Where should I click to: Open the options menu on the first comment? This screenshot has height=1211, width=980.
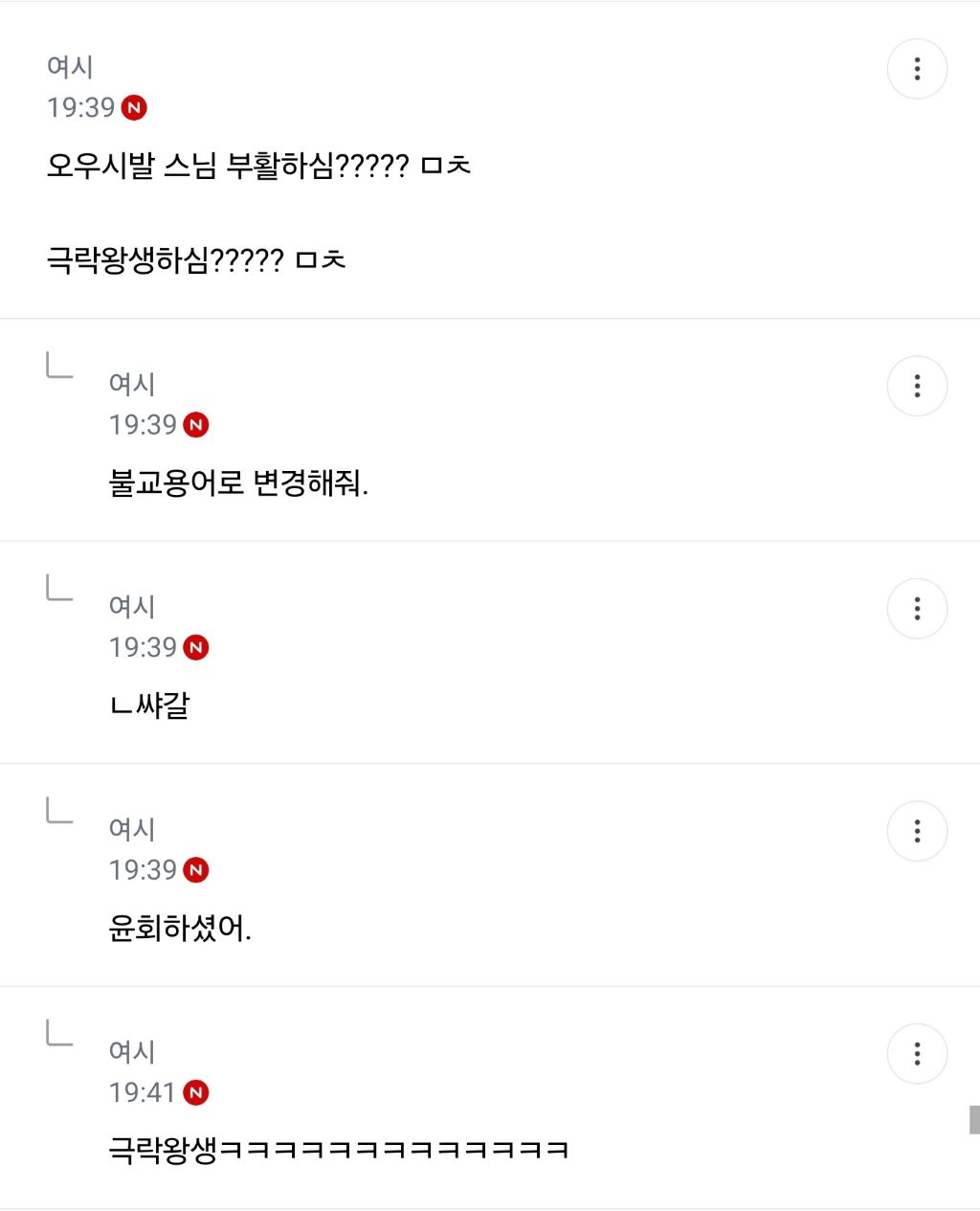[917, 68]
